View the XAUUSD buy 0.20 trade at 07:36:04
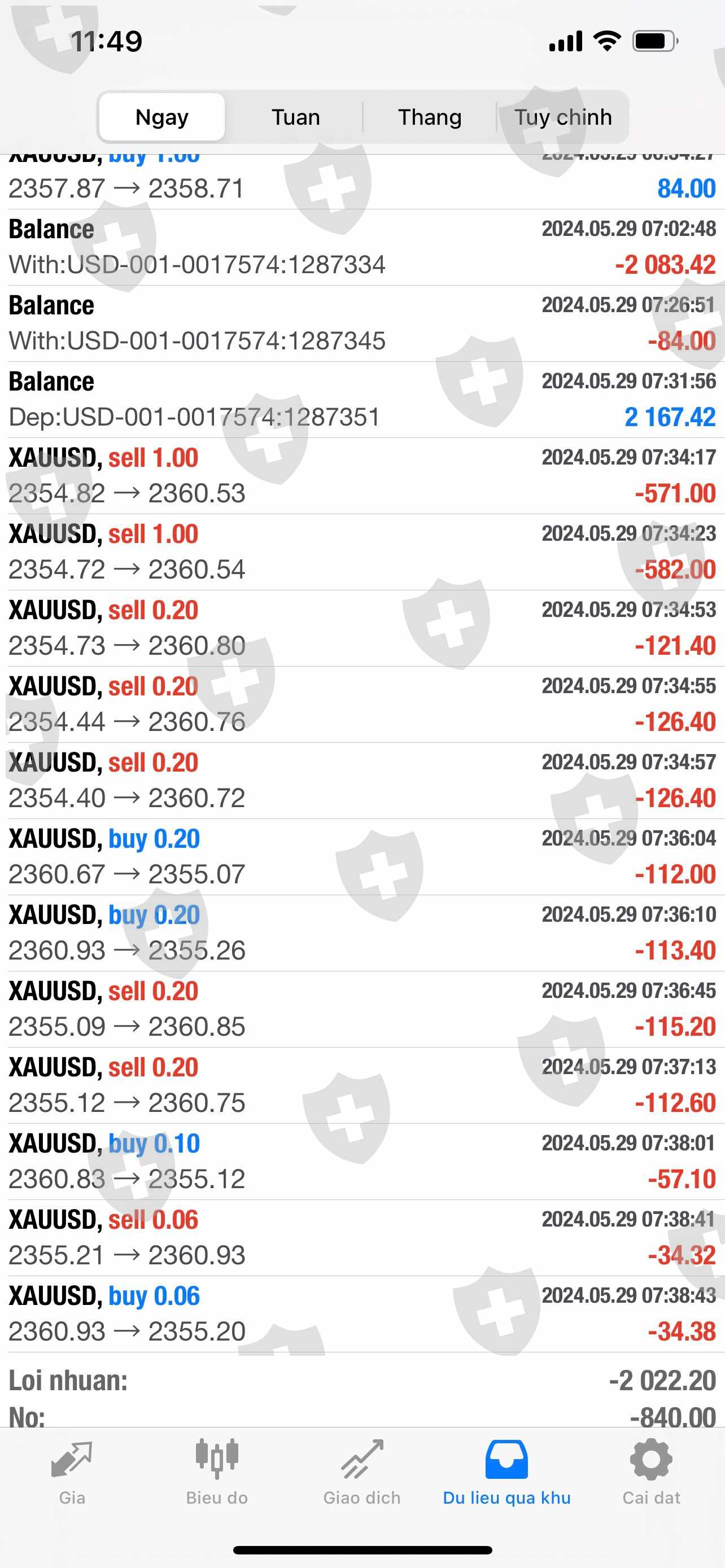The width and height of the screenshot is (725, 1568). tap(362, 856)
